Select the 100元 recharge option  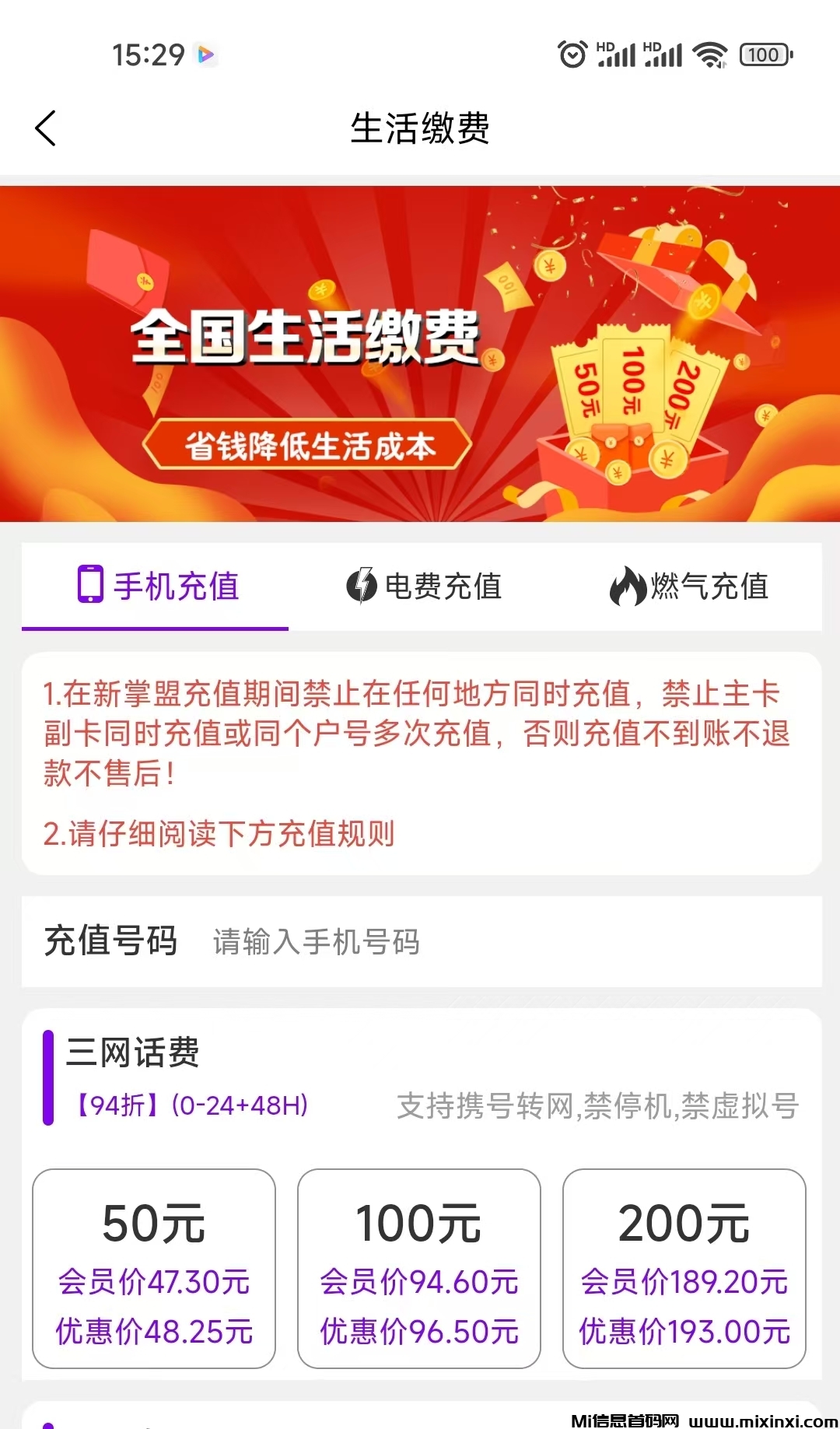[419, 1268]
